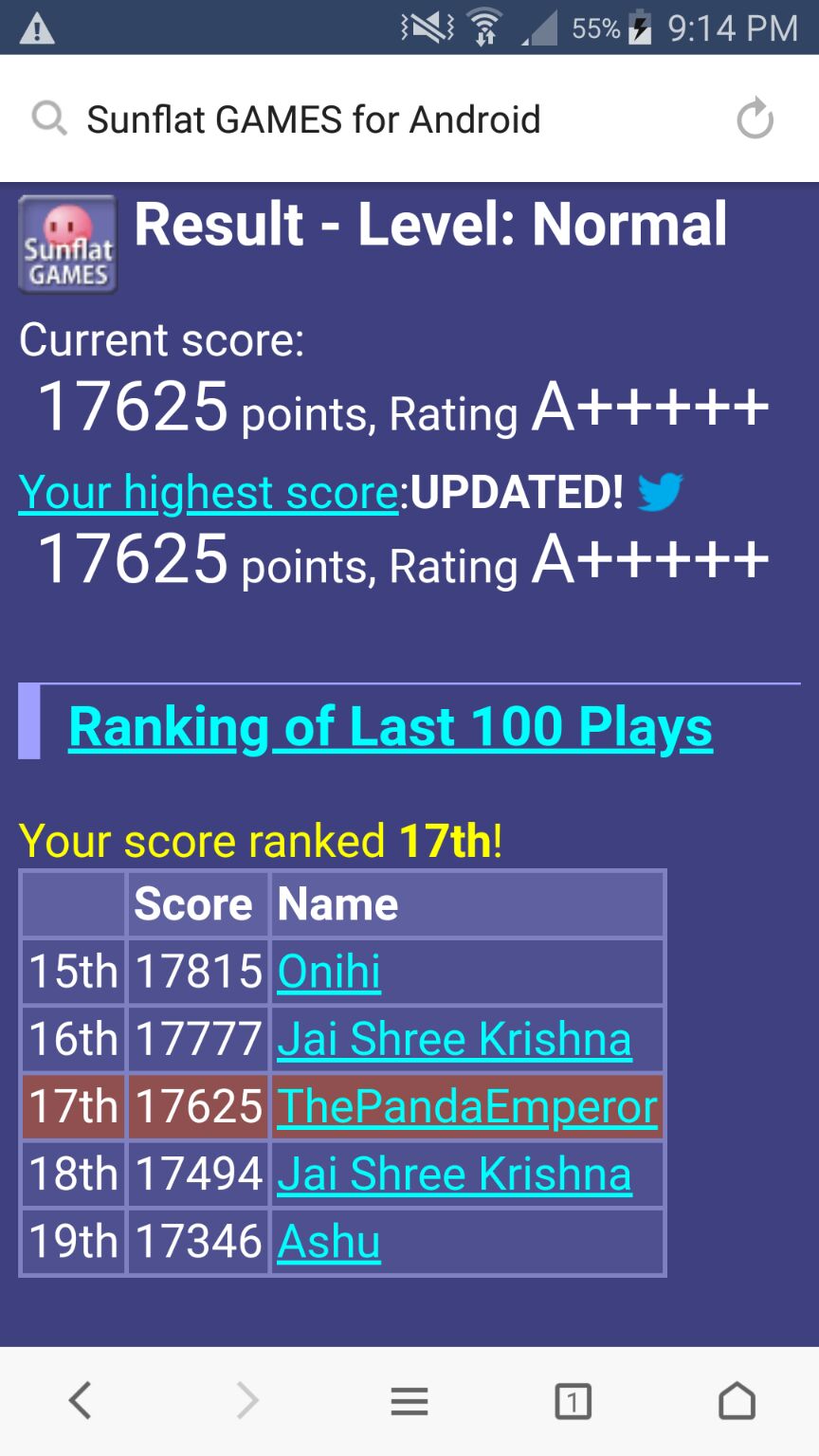Share the score via the Twitter bird icon

[660, 492]
